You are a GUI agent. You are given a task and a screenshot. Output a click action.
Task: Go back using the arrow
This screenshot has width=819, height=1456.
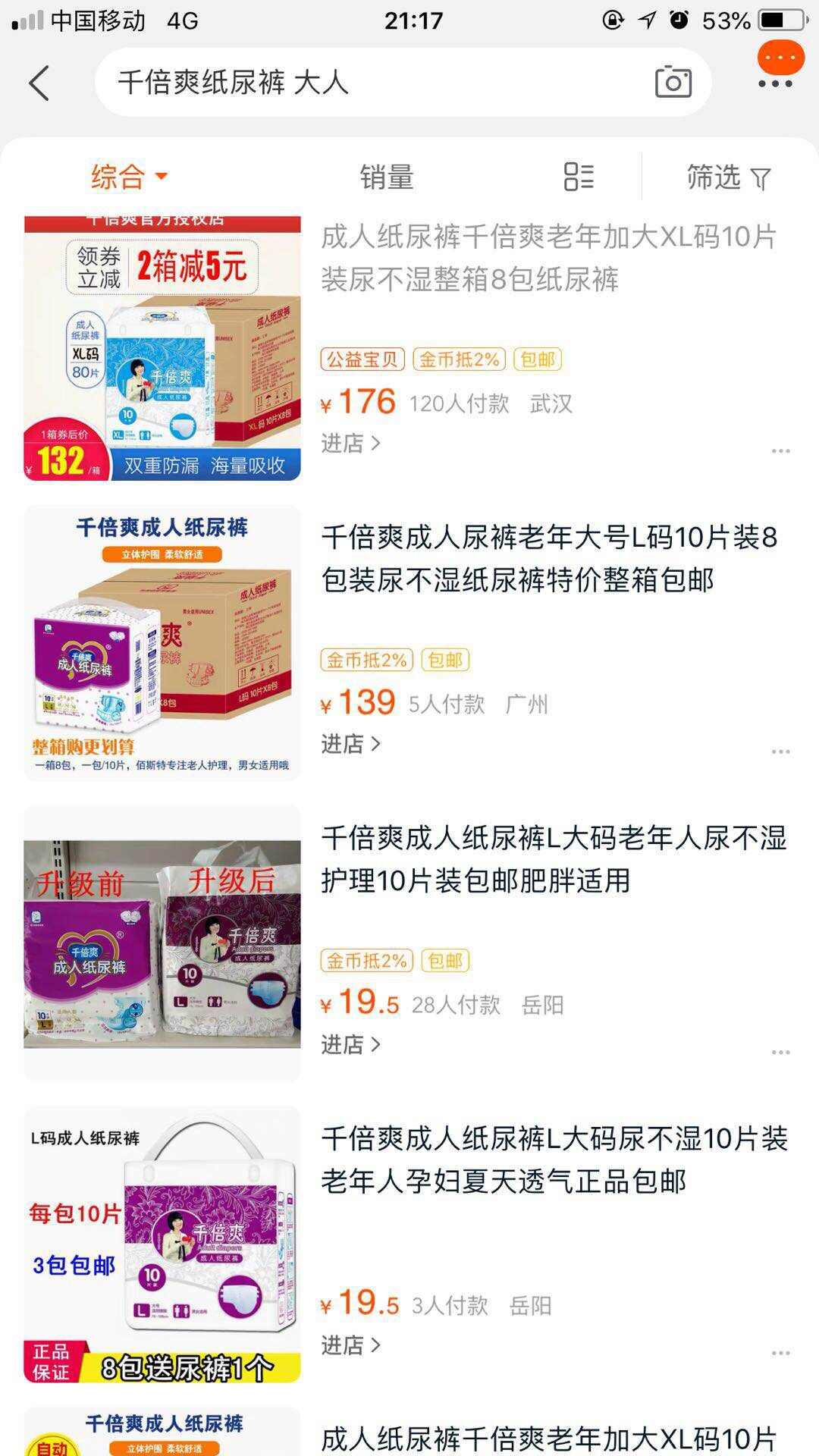point(39,83)
